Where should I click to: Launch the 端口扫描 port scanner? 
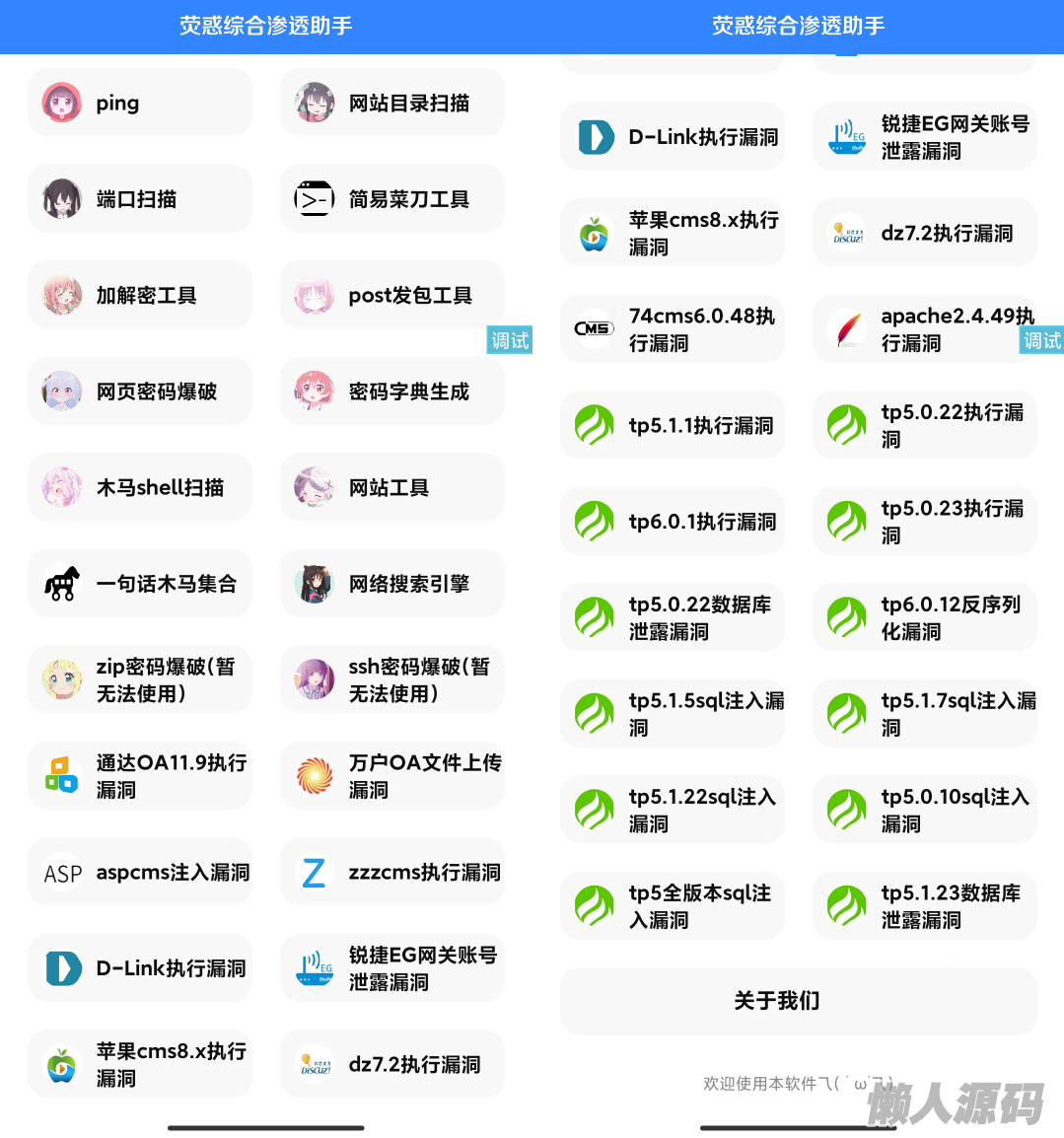pyautogui.click(x=139, y=199)
